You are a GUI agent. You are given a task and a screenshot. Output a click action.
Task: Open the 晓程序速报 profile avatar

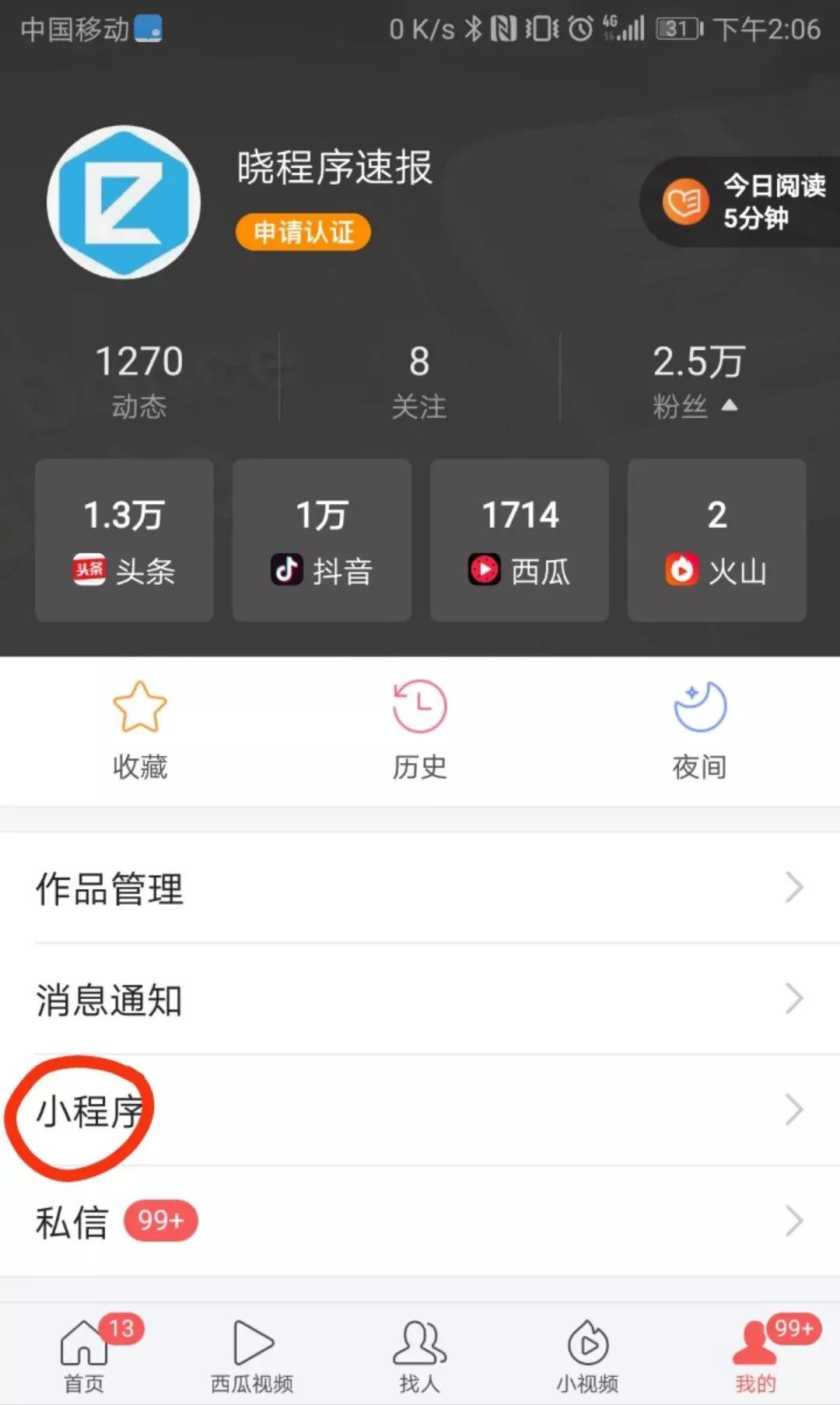tap(124, 202)
